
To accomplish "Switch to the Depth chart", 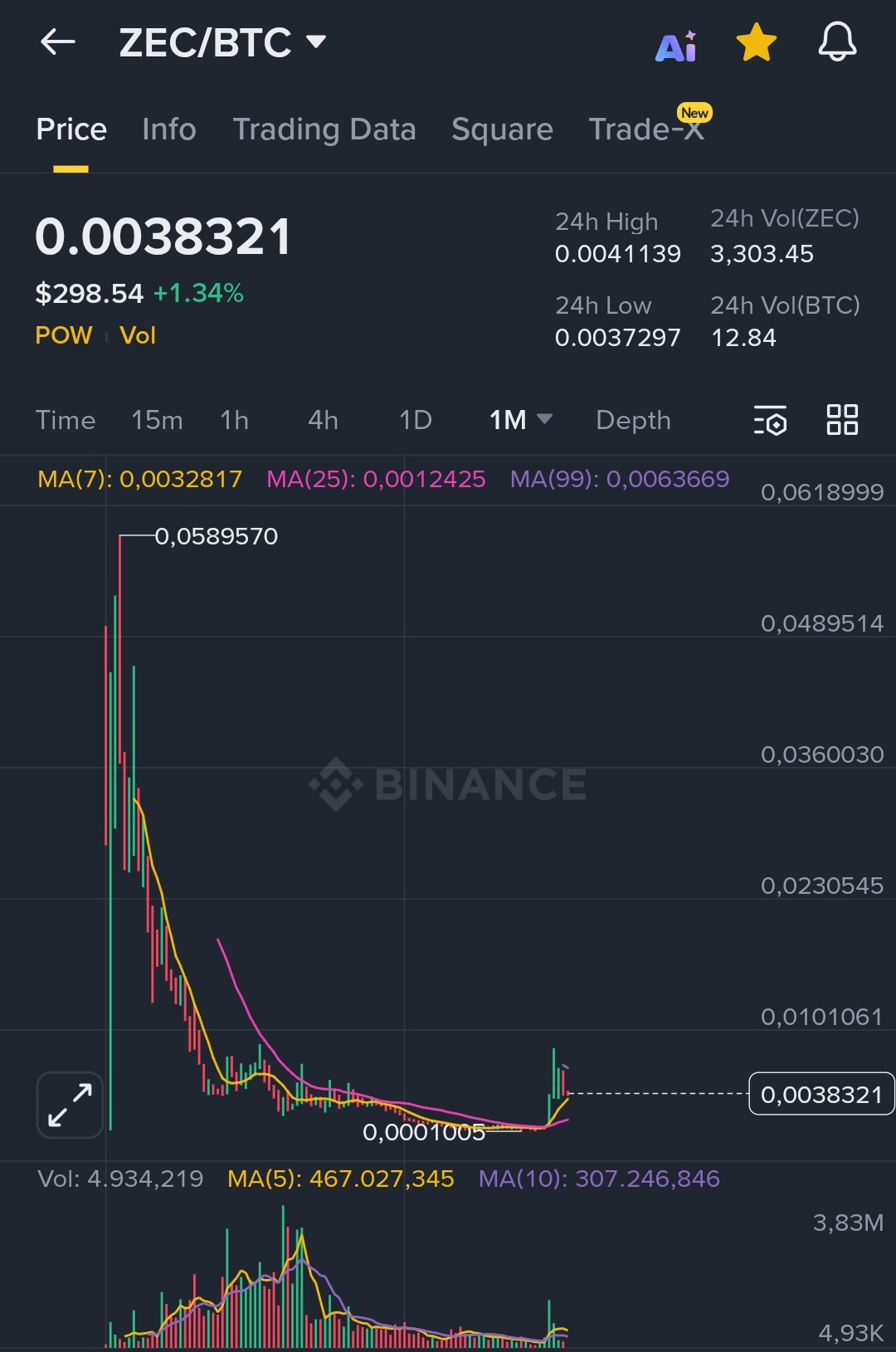I will [633, 420].
